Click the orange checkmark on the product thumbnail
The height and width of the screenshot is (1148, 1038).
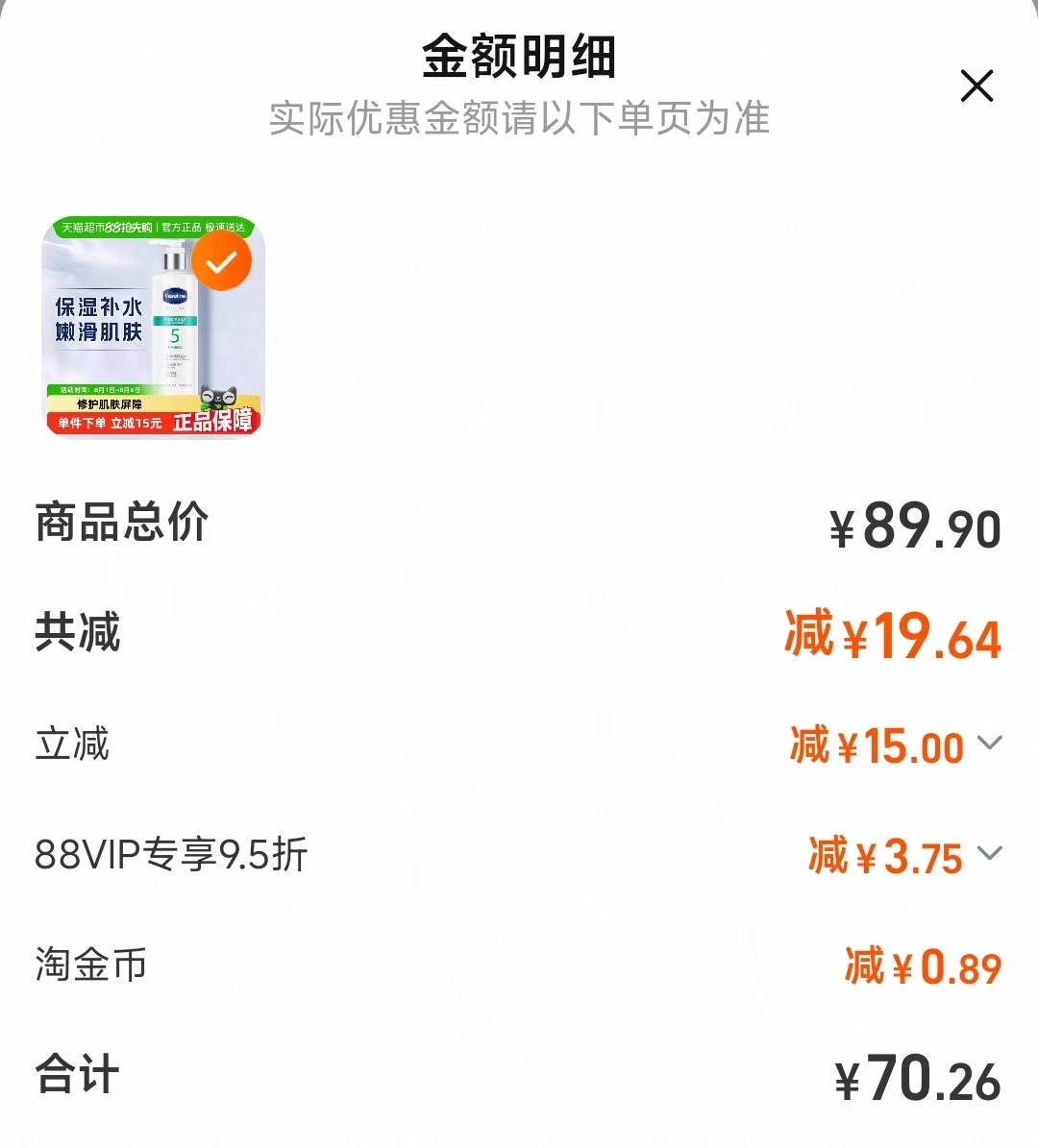pyautogui.click(x=221, y=260)
